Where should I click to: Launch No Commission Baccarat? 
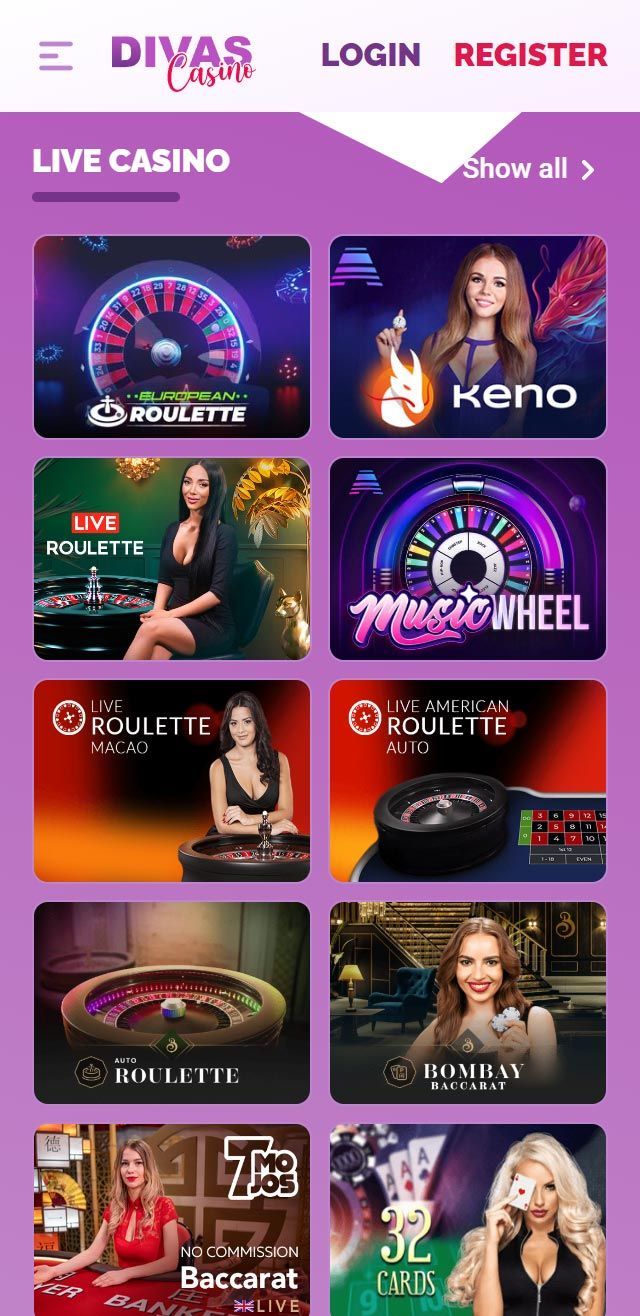pyautogui.click(x=172, y=1220)
